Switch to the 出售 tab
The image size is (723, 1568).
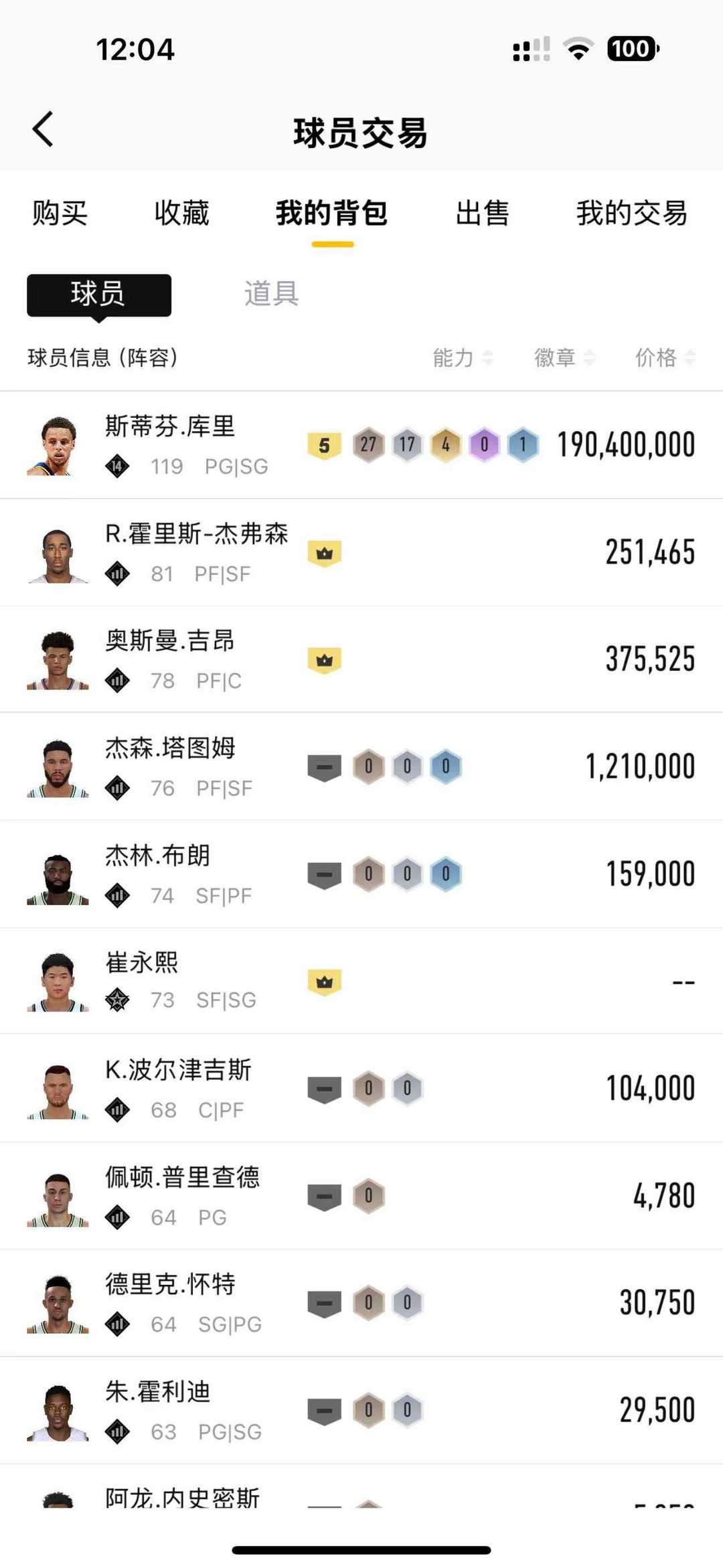click(x=483, y=213)
